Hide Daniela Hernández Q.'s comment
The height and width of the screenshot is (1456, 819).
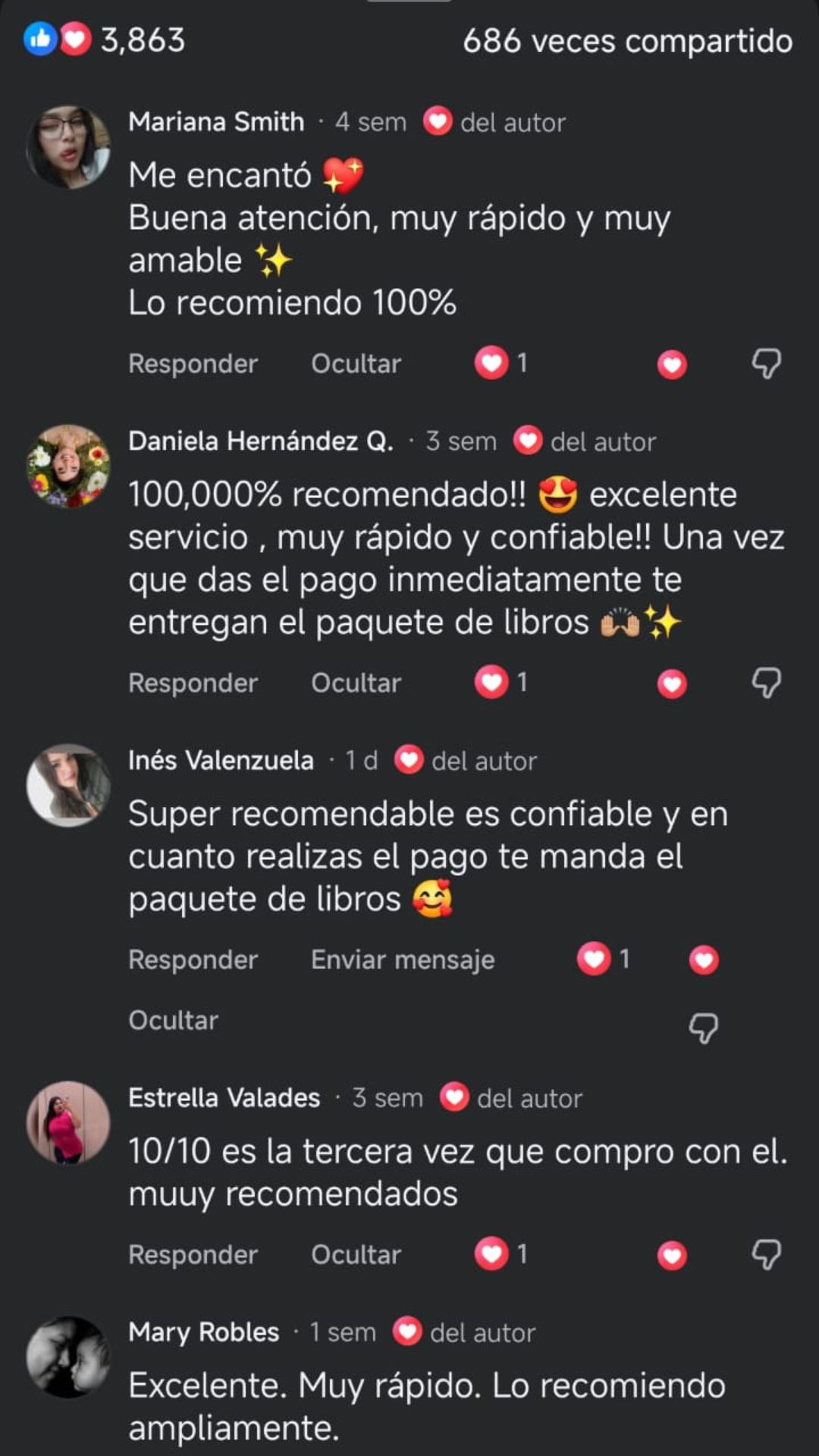click(x=356, y=683)
